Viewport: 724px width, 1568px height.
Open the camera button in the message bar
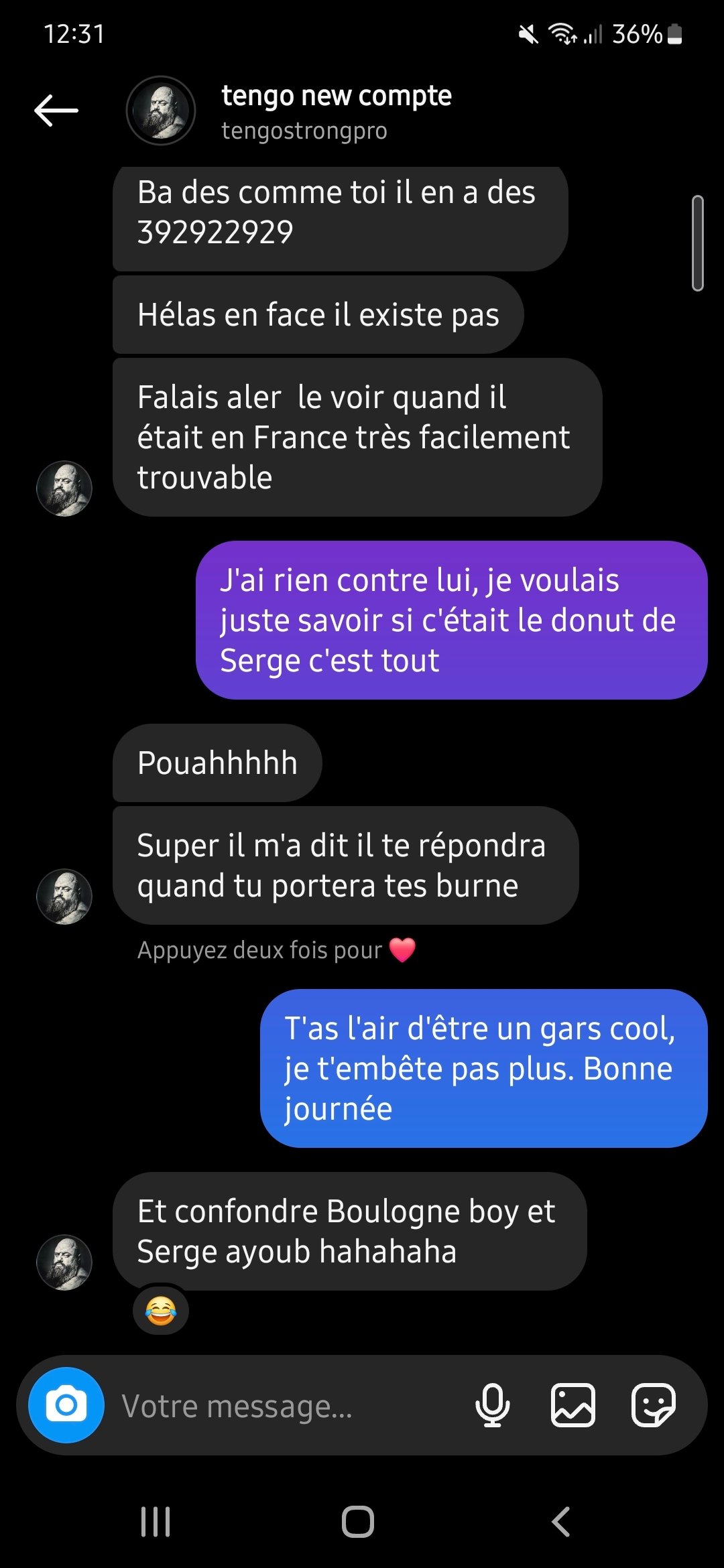(66, 1405)
